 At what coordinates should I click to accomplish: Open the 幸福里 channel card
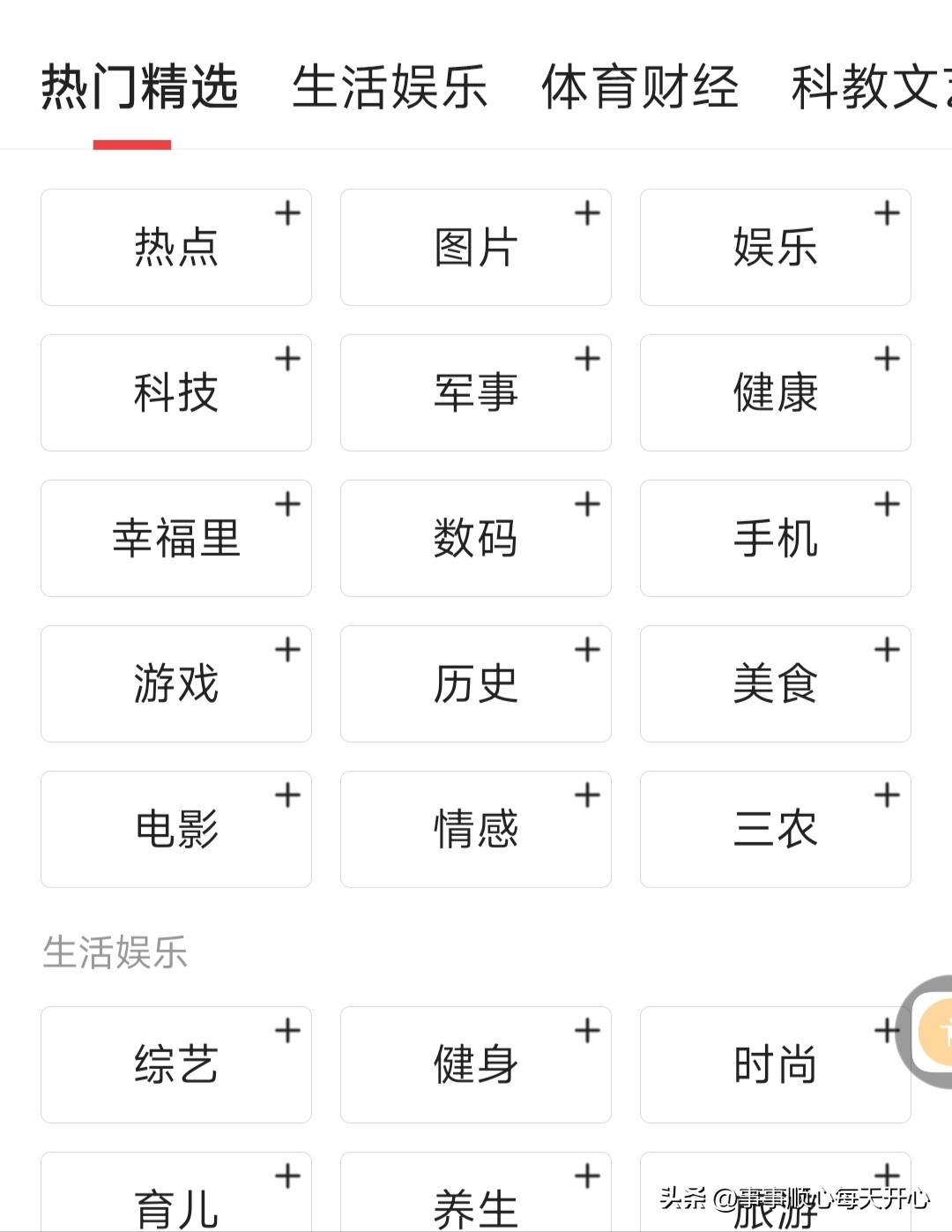coord(175,538)
